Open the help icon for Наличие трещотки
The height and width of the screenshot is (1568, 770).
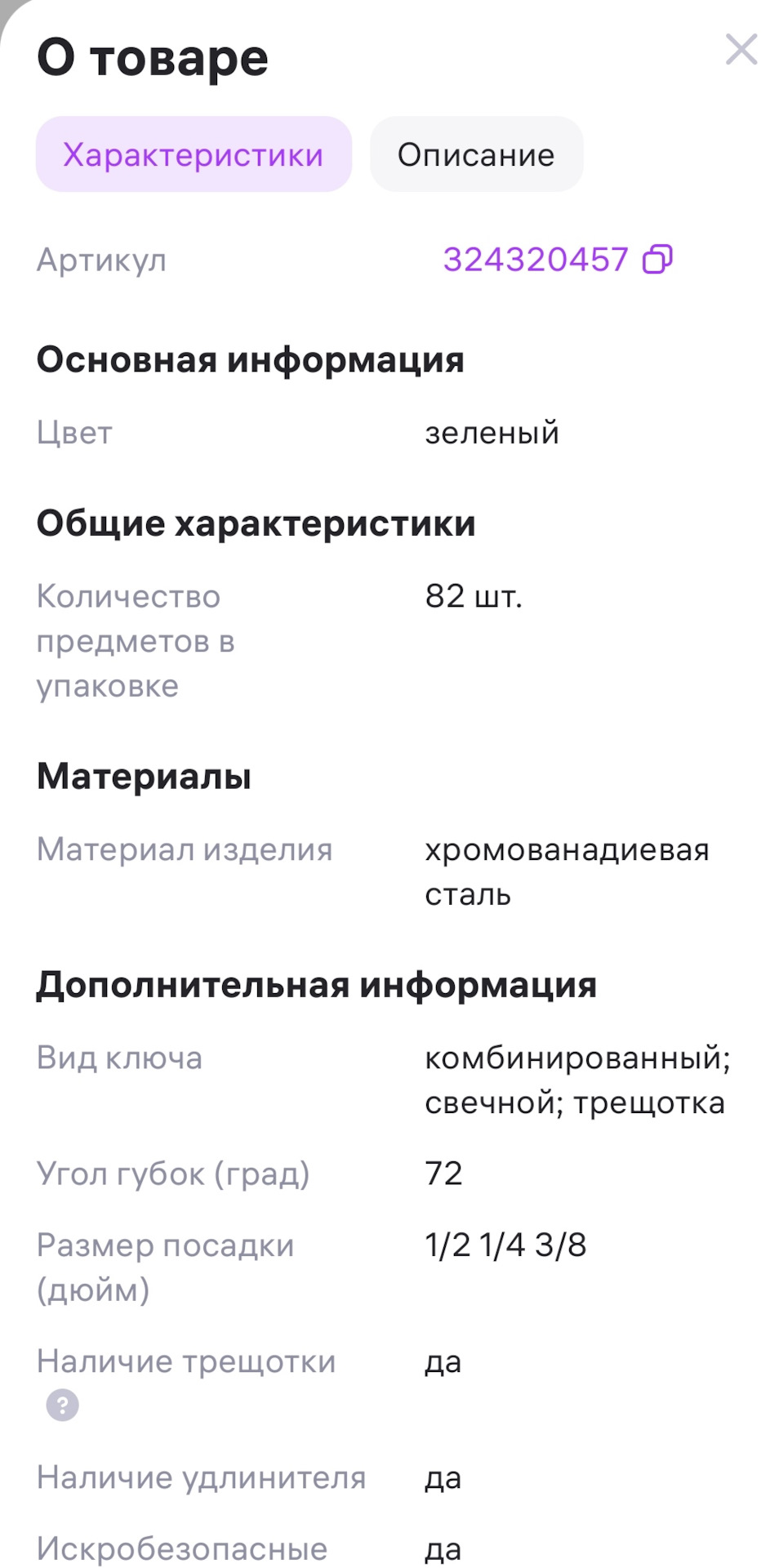(x=63, y=1405)
